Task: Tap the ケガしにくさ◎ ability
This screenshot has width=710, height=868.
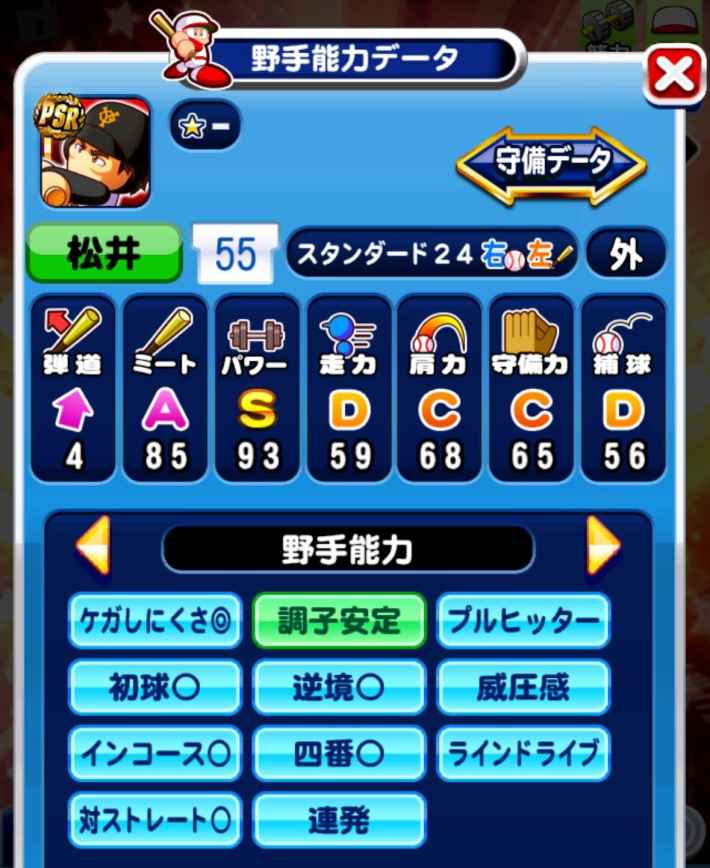Action: click(155, 621)
